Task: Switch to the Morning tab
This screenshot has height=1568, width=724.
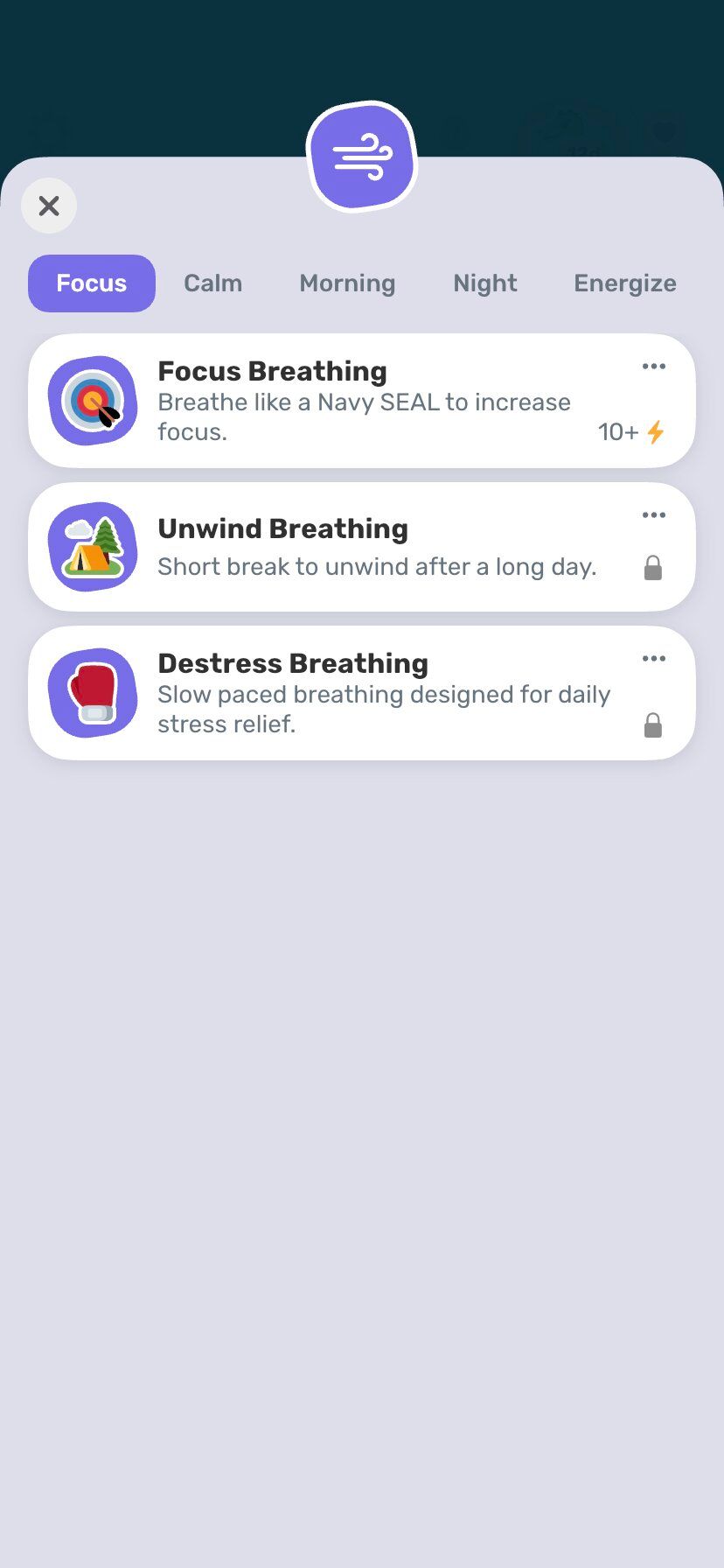Action: tap(347, 283)
